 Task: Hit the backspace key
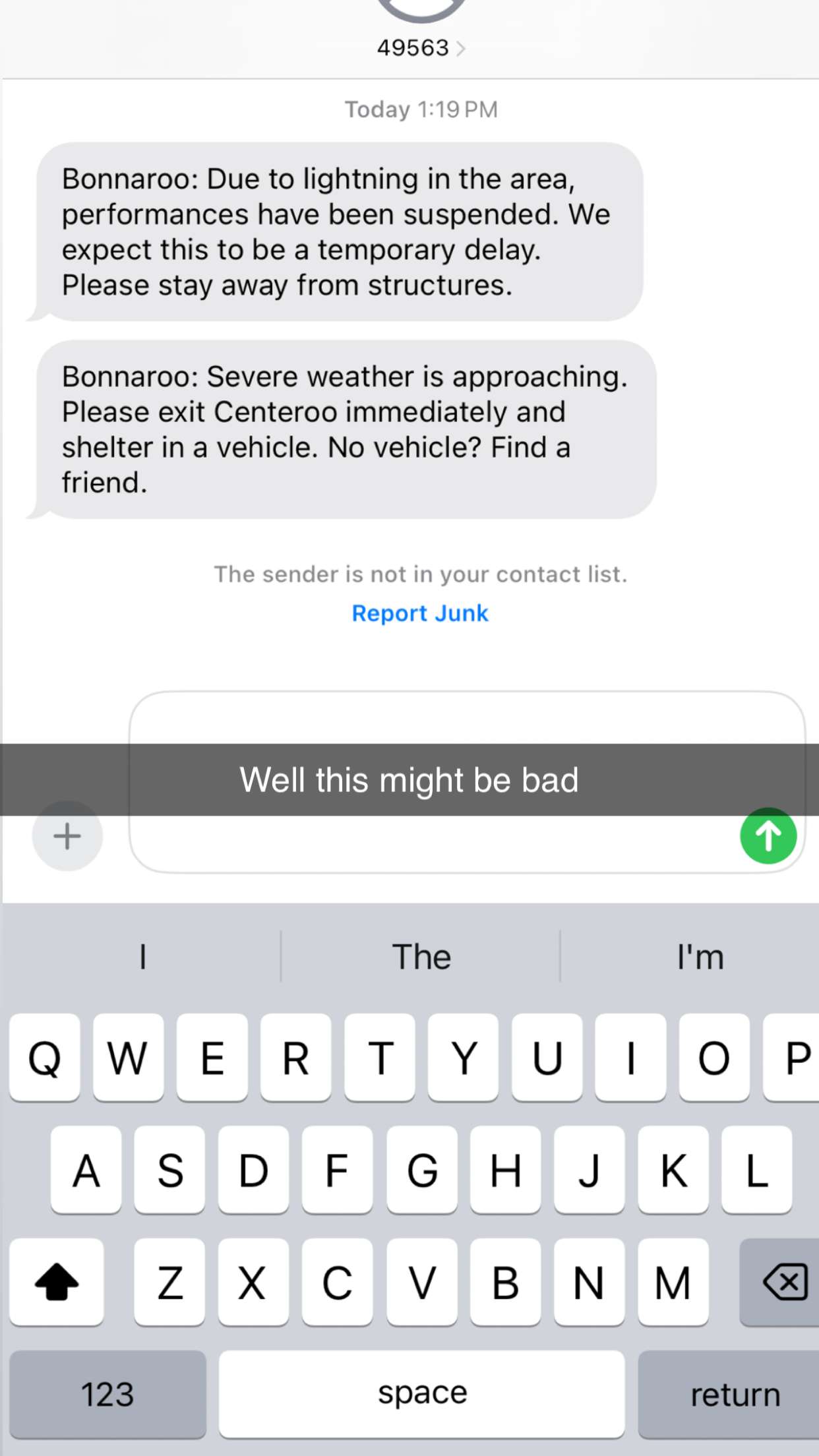[782, 1283]
